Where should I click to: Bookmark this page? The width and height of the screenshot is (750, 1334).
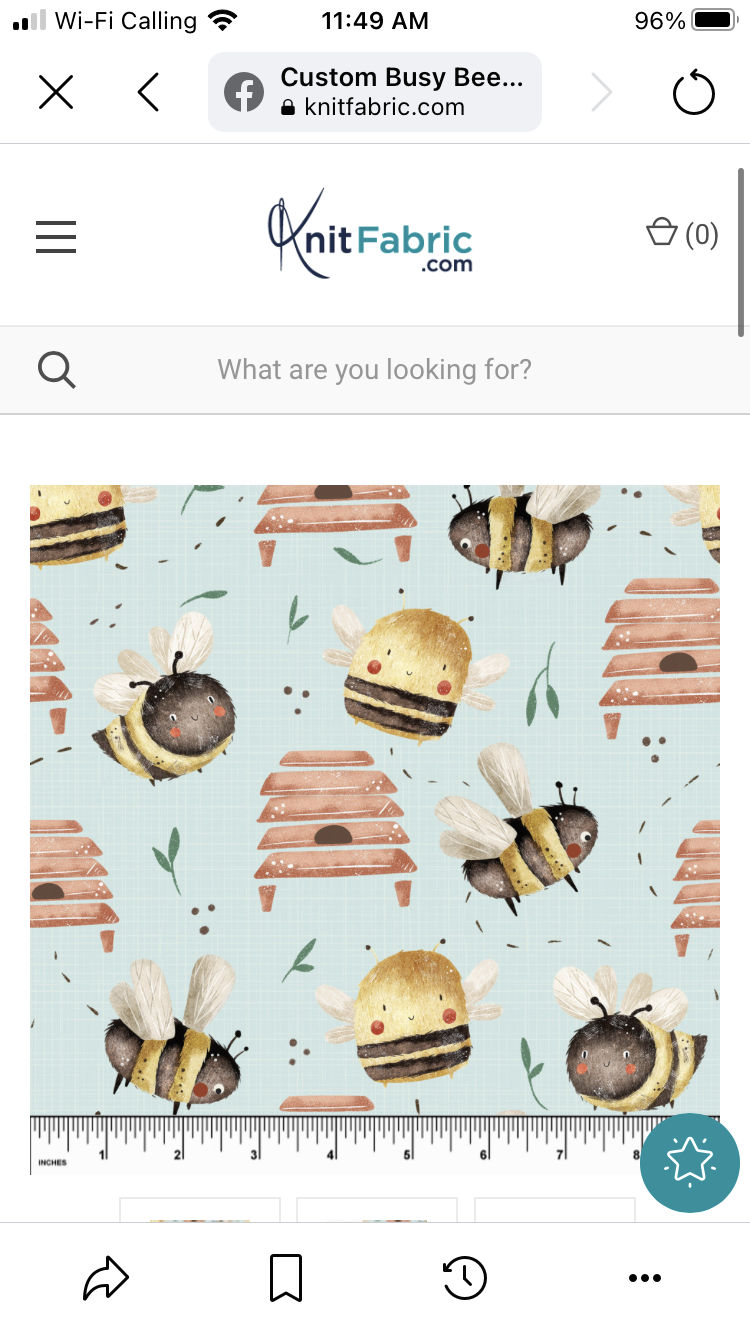pyautogui.click(x=286, y=1277)
